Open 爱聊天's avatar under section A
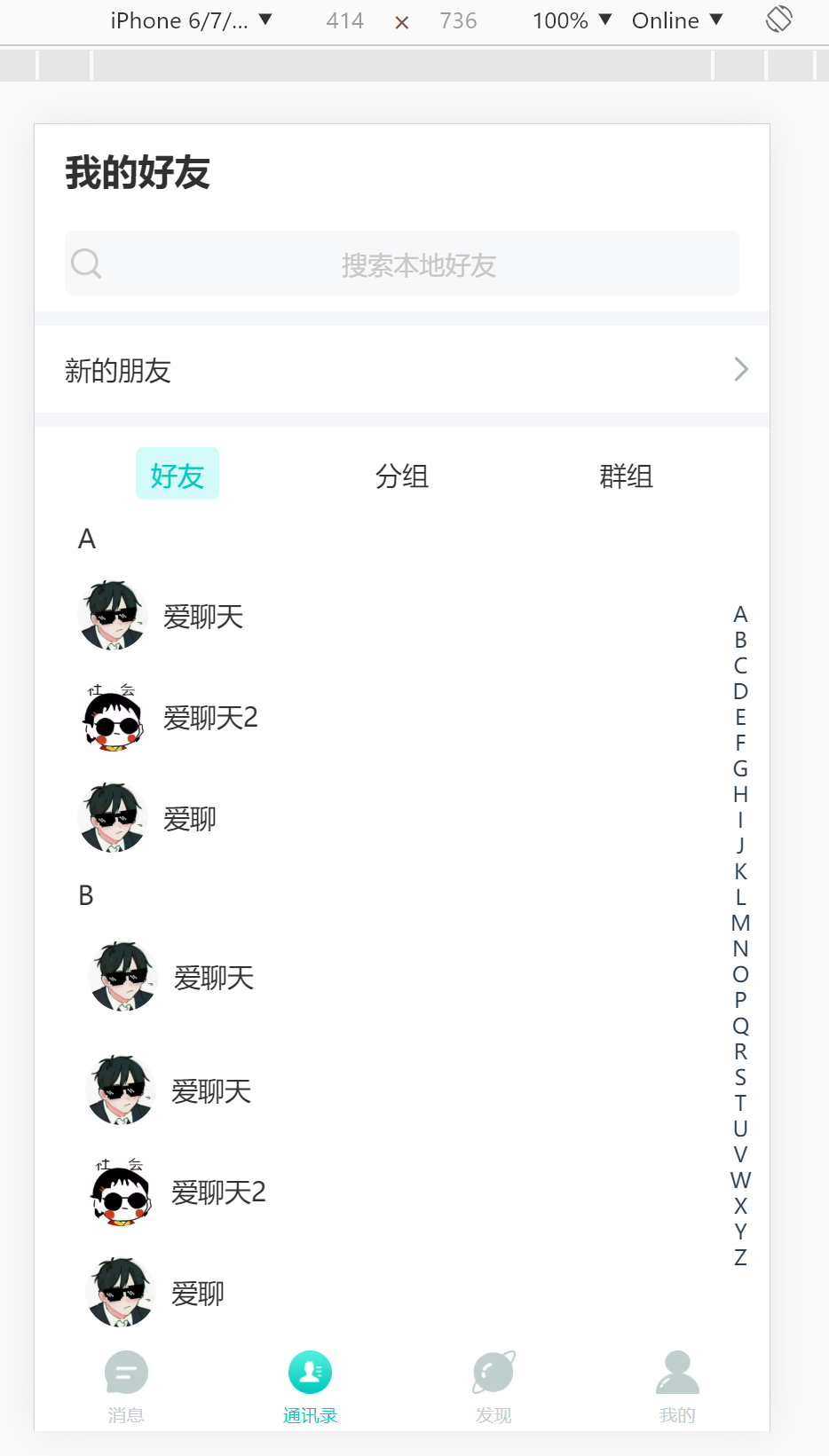The image size is (829, 1456). click(113, 614)
